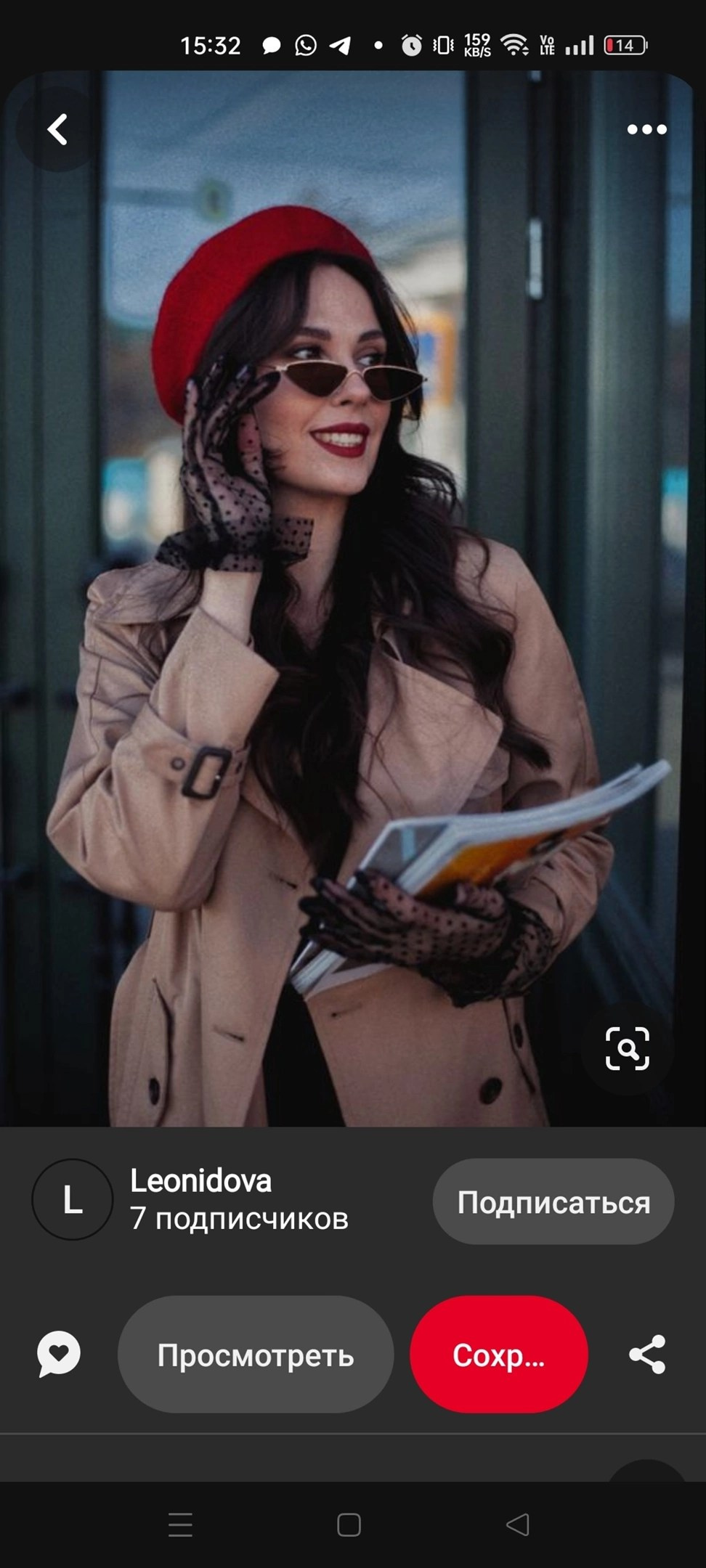Go back using the top-left arrow

(x=57, y=130)
